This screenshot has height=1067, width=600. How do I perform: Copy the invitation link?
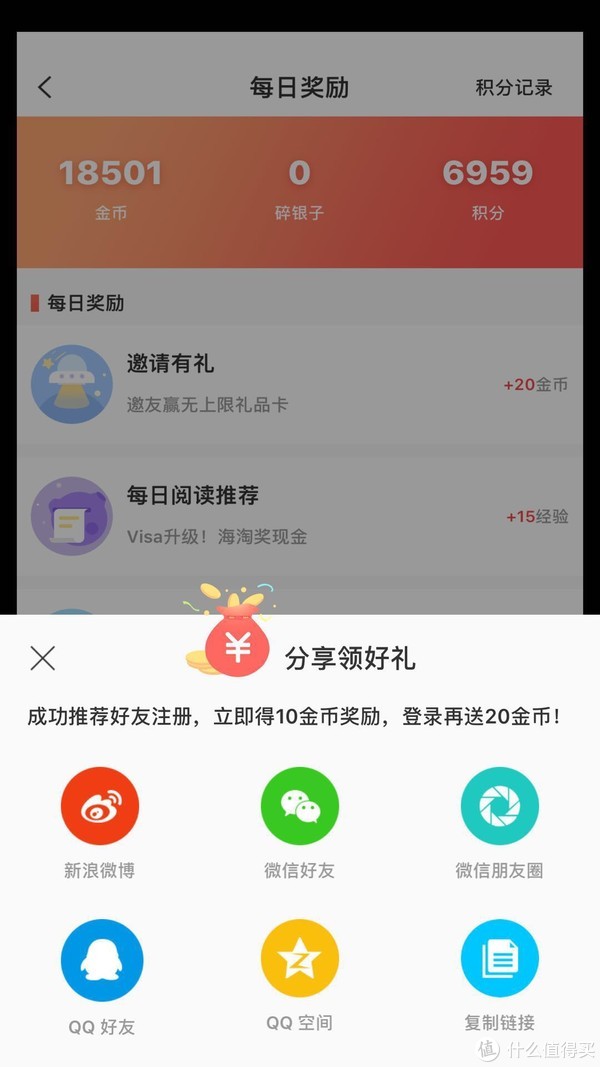click(x=499, y=958)
